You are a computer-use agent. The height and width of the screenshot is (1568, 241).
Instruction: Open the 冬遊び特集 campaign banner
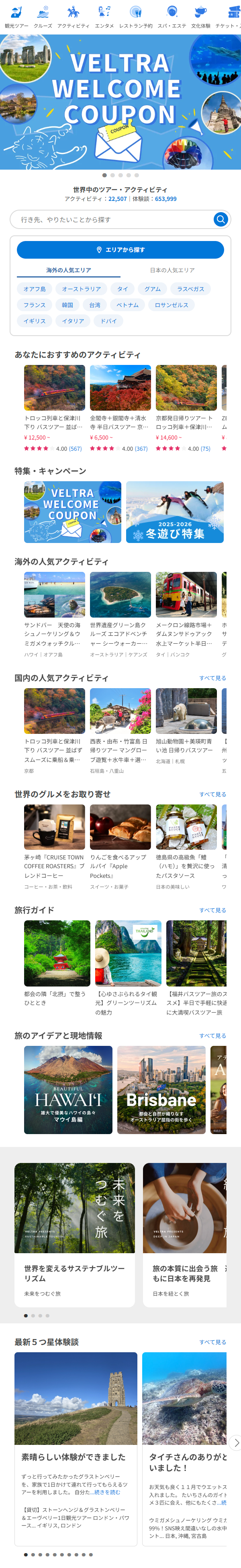[x=174, y=512]
